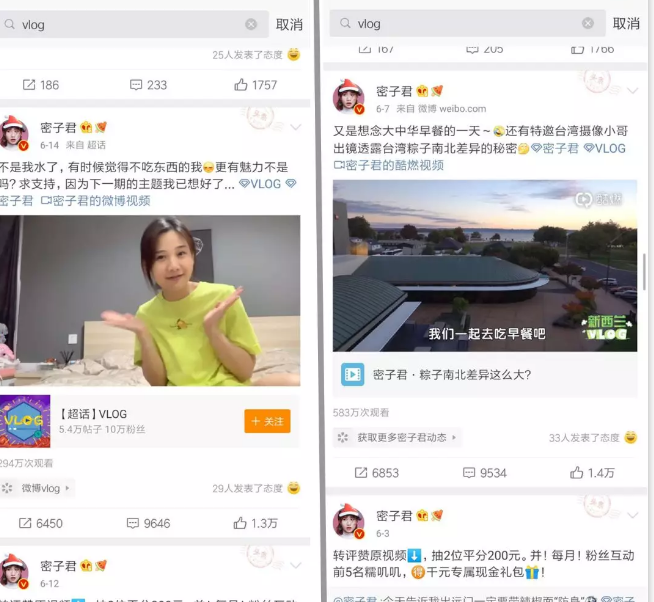Play the 我们一起去吃早餐吧 video
The width and height of the screenshot is (654, 602).
(485, 265)
